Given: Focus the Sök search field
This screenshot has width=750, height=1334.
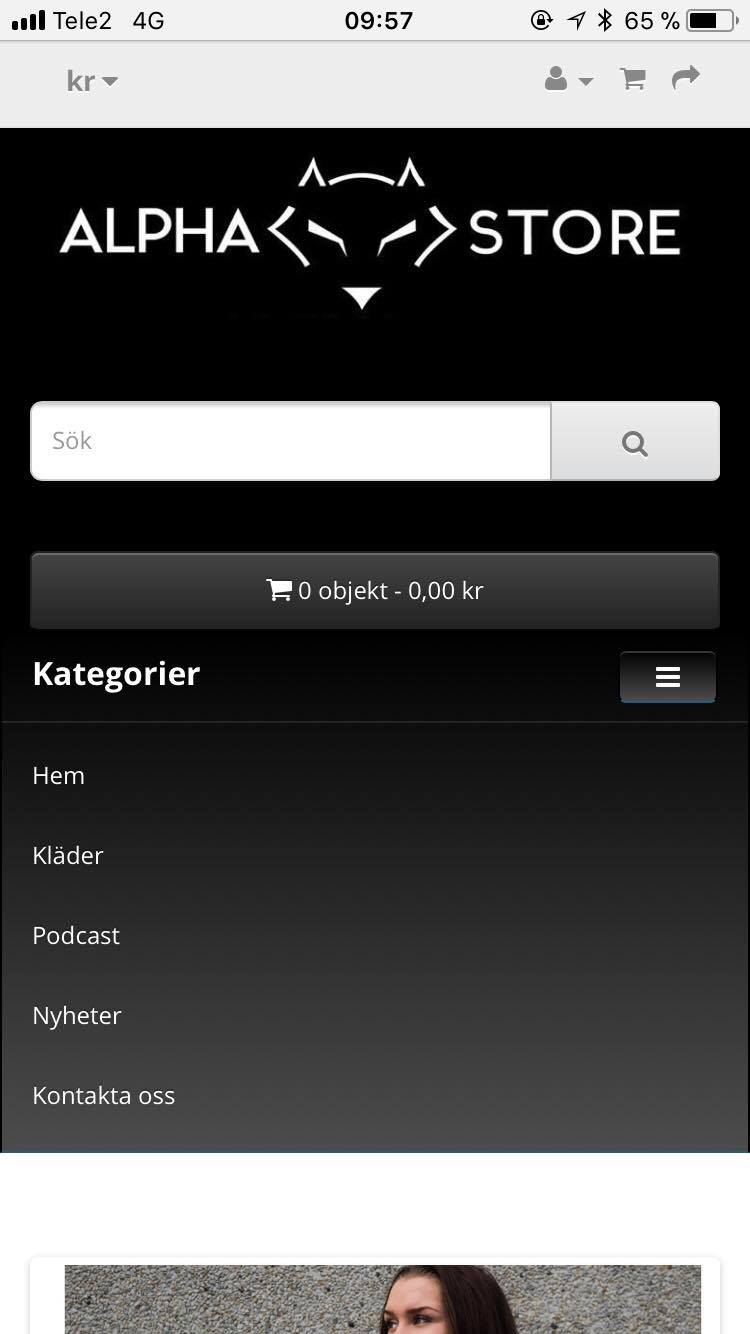Looking at the screenshot, I should click(290, 441).
